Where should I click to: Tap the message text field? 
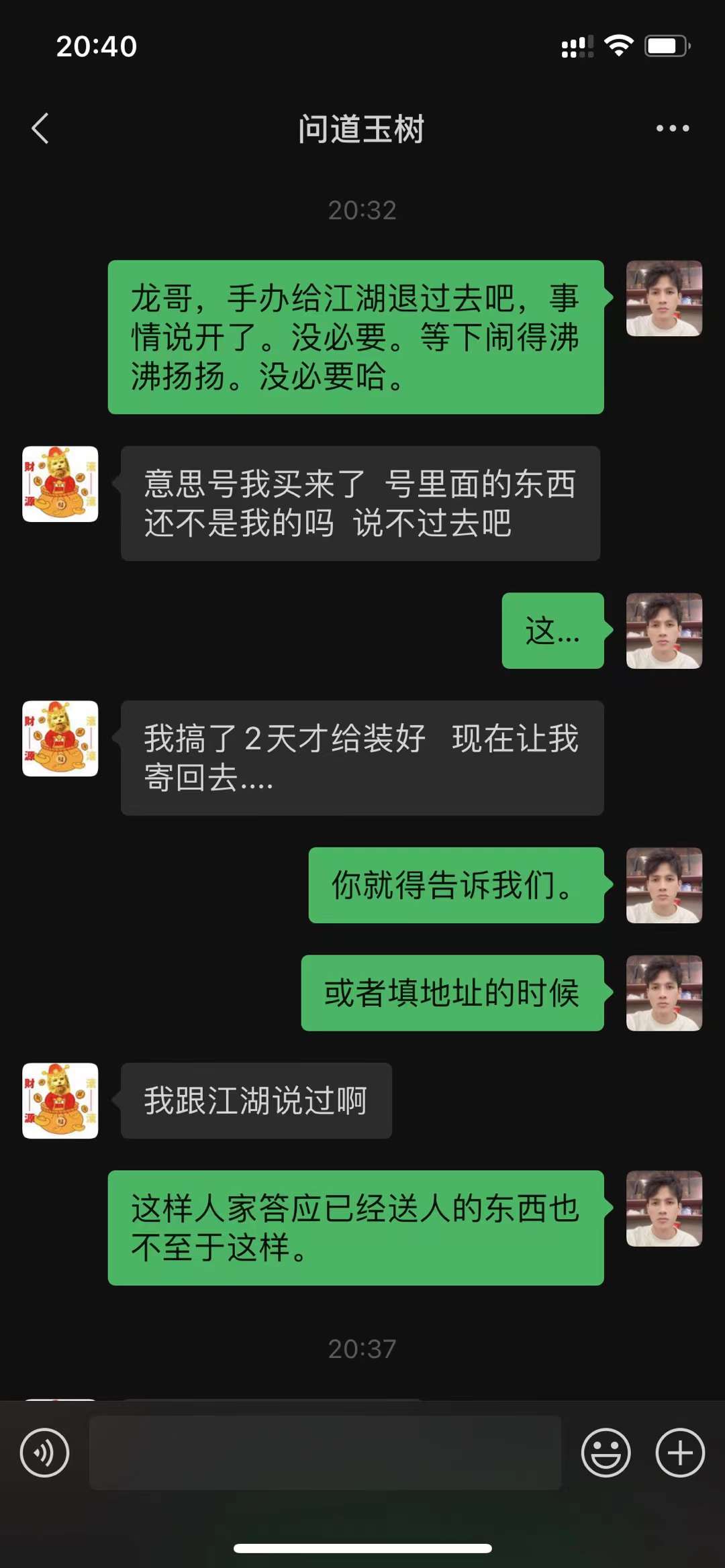[325, 1453]
